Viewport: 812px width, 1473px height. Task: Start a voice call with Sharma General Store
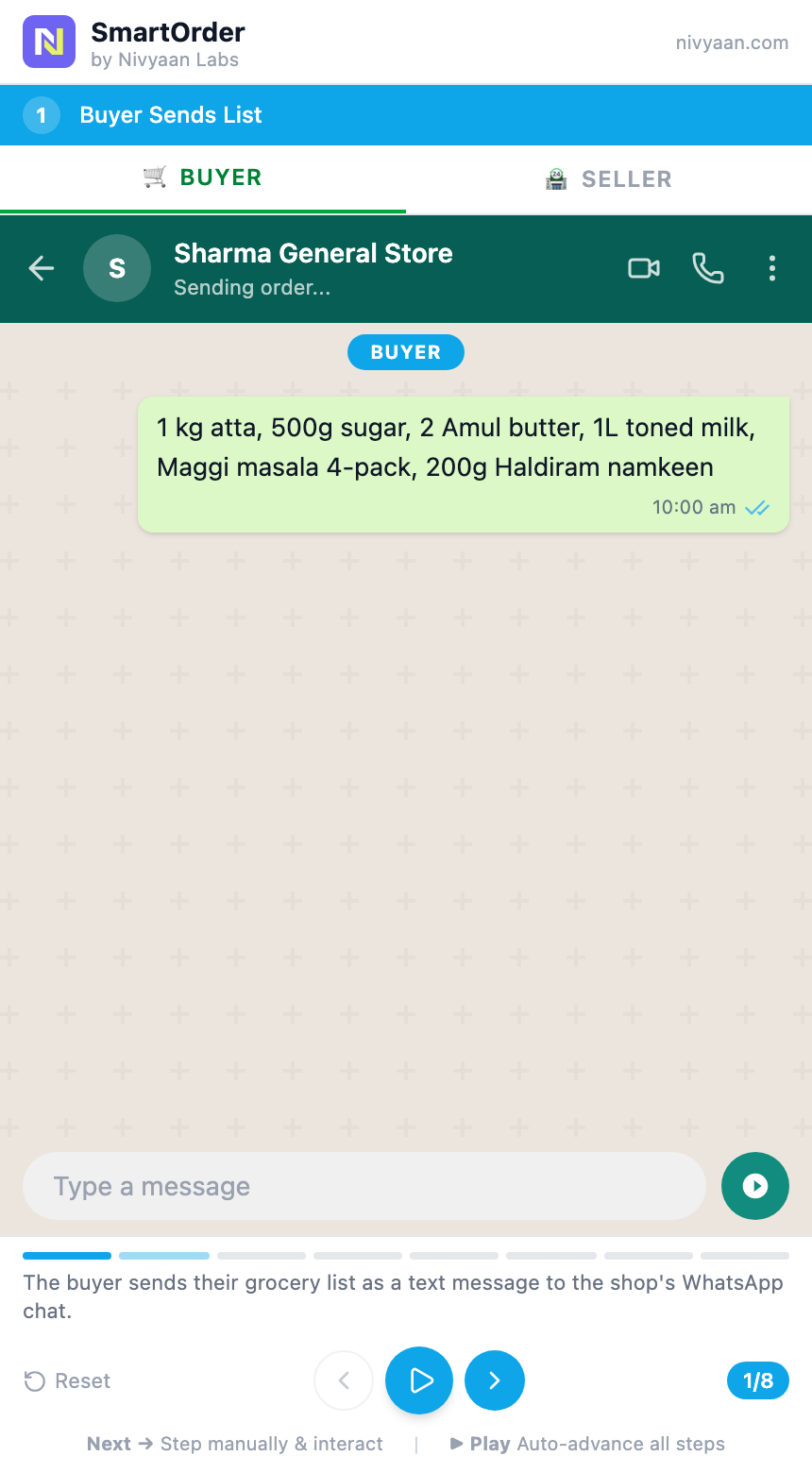tap(708, 268)
